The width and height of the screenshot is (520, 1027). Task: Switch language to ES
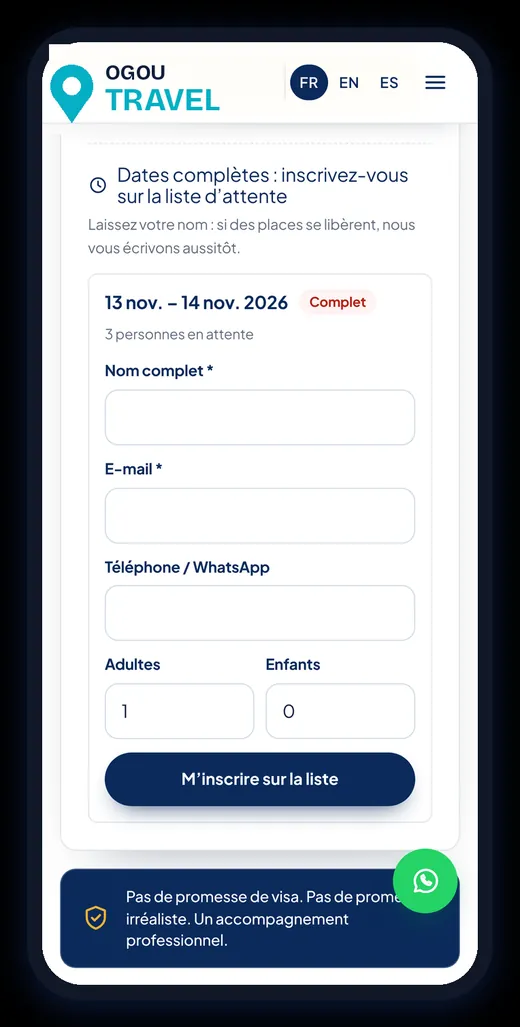[x=389, y=83]
